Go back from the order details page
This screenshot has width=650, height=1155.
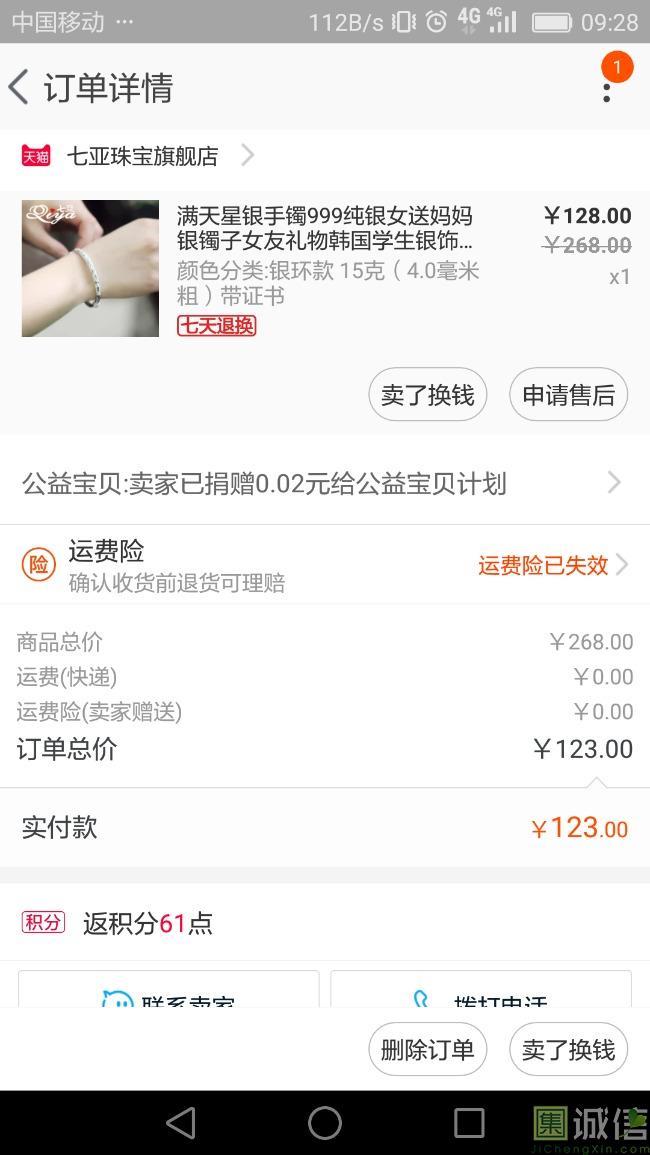point(19,88)
